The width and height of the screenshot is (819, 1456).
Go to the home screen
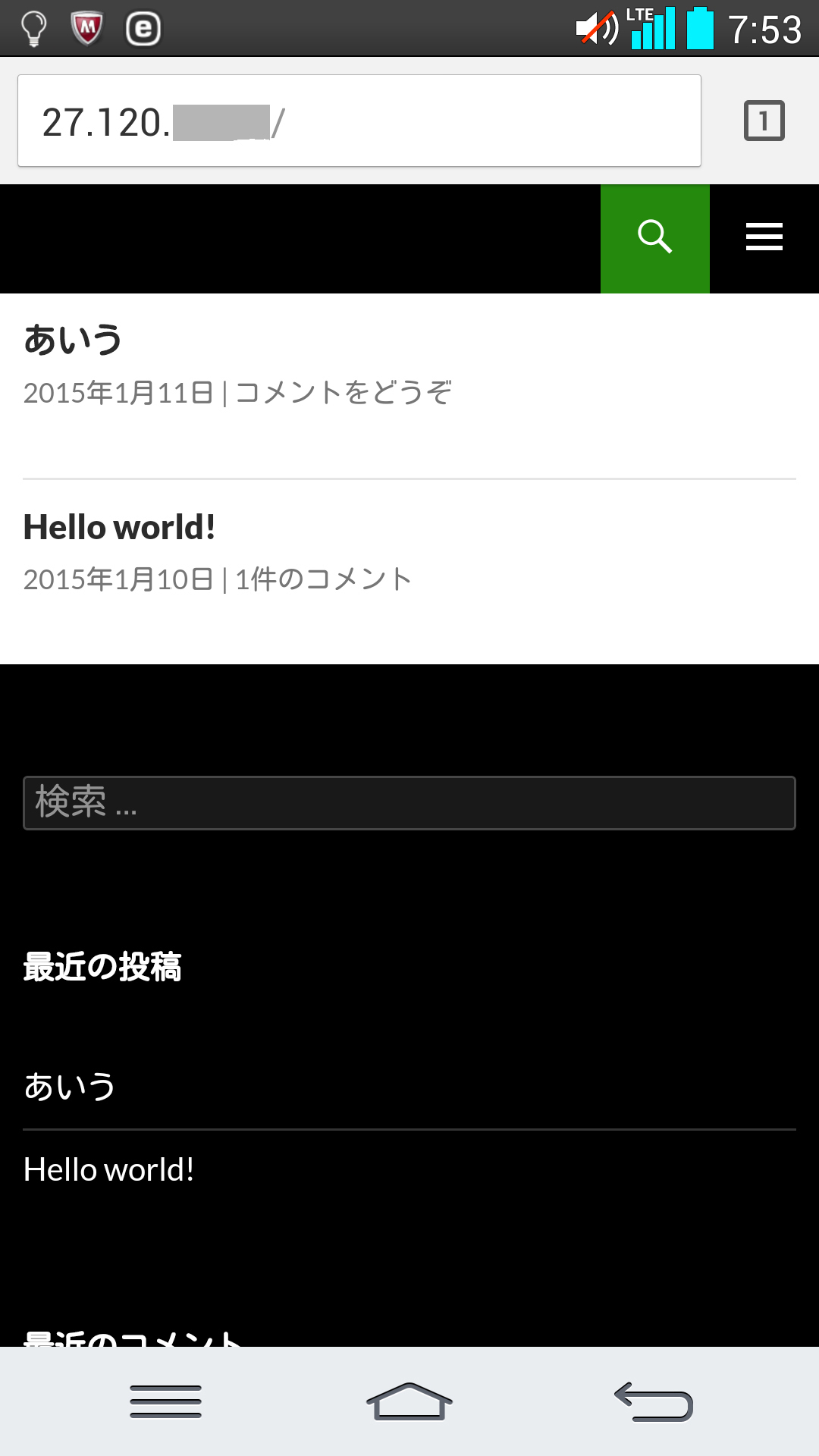tap(409, 1401)
